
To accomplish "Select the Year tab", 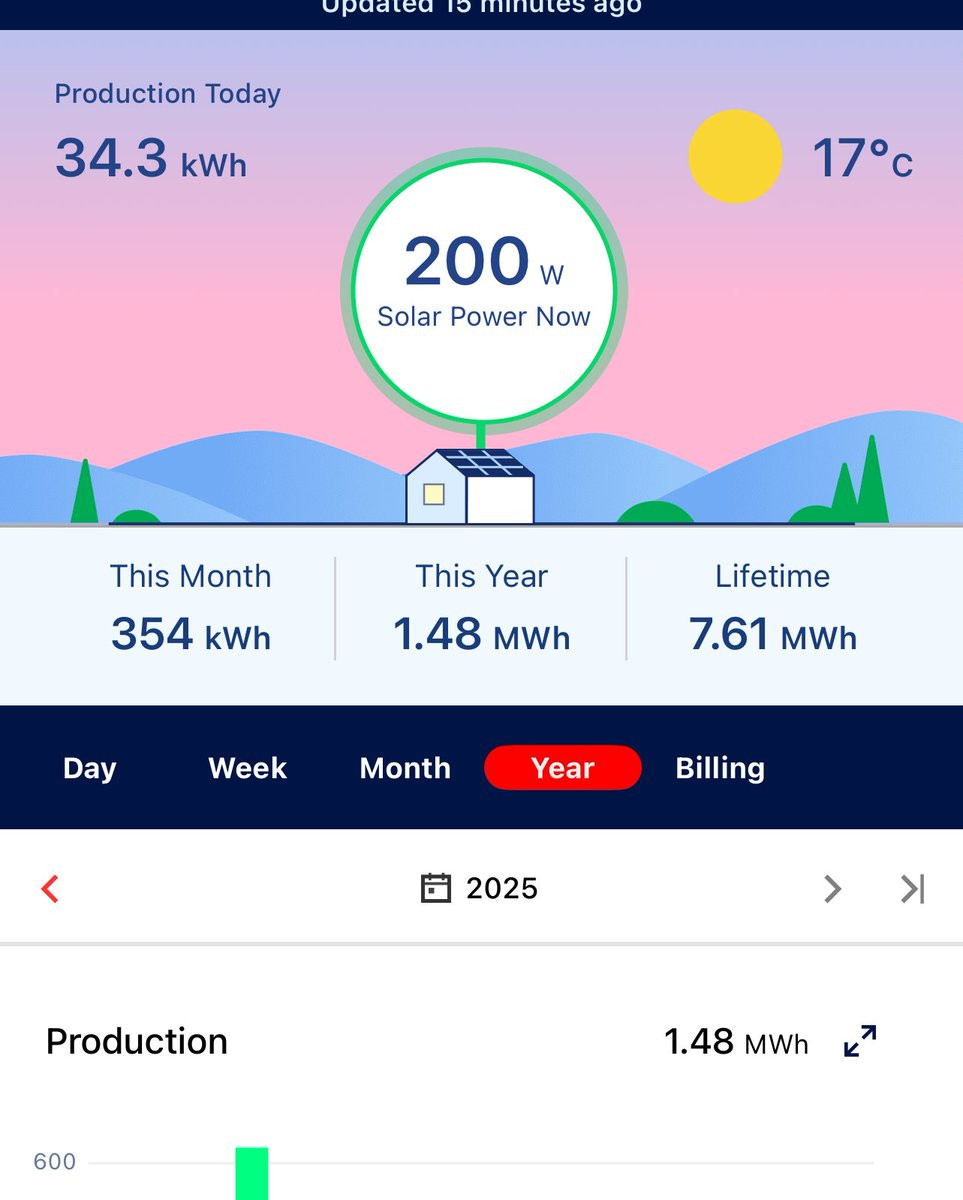I will [x=562, y=768].
